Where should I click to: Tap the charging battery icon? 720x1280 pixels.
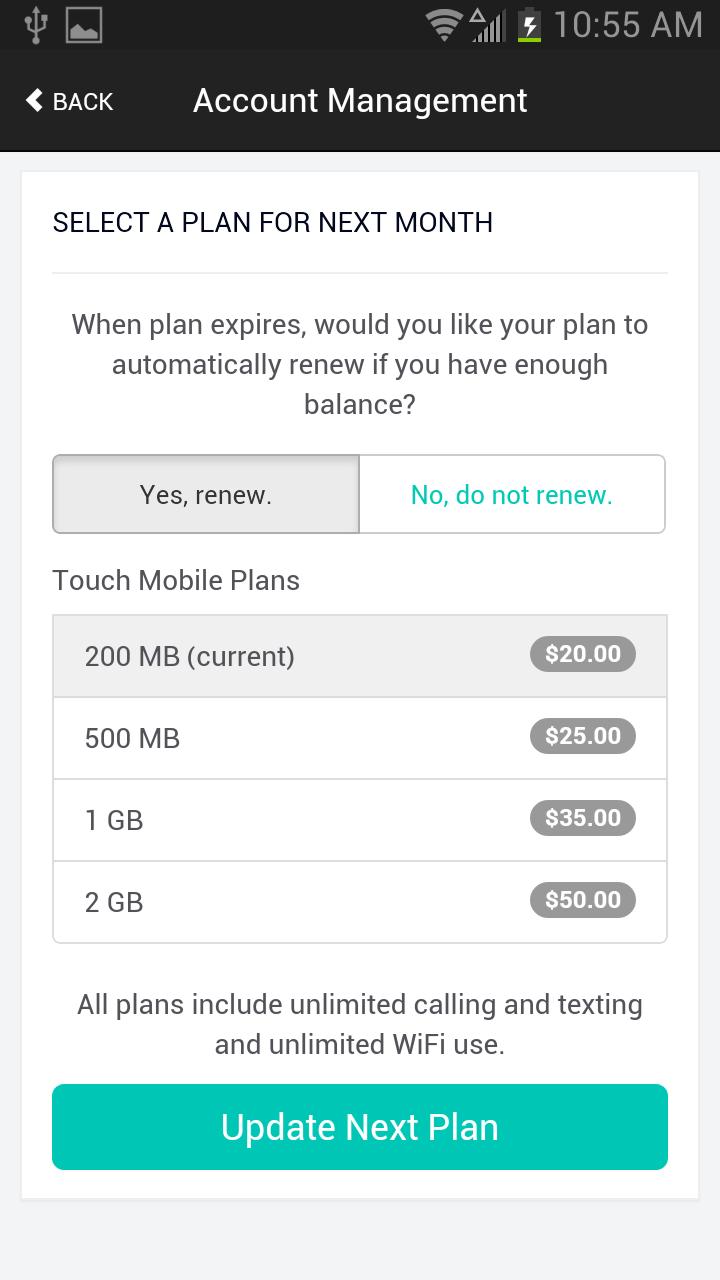click(530, 25)
